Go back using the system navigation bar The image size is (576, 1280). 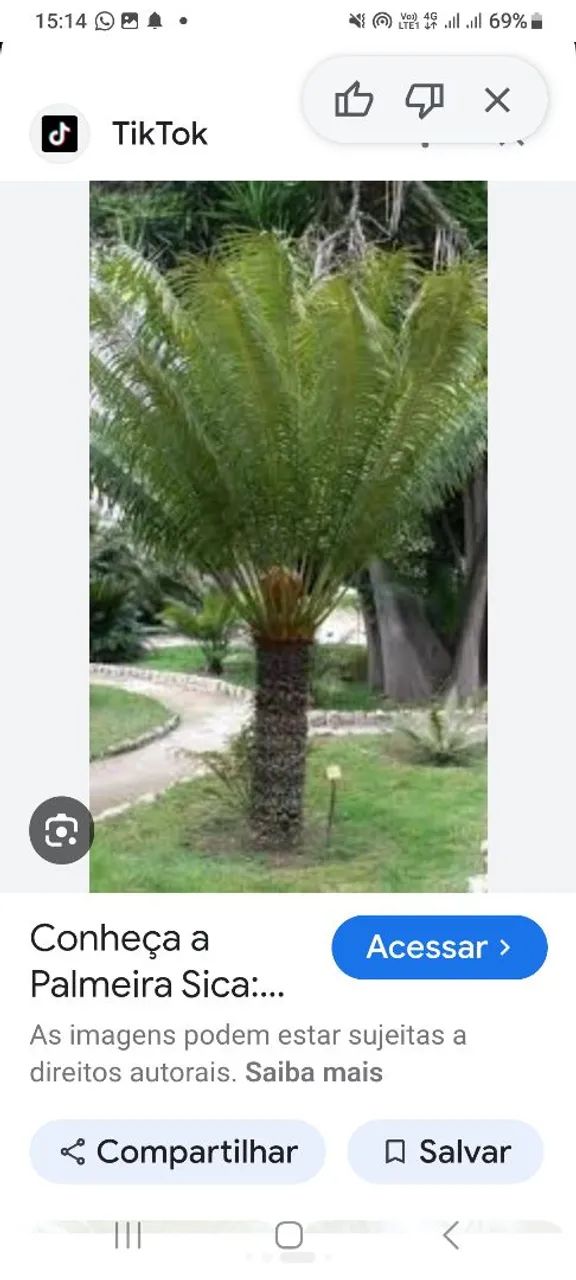coord(451,1236)
